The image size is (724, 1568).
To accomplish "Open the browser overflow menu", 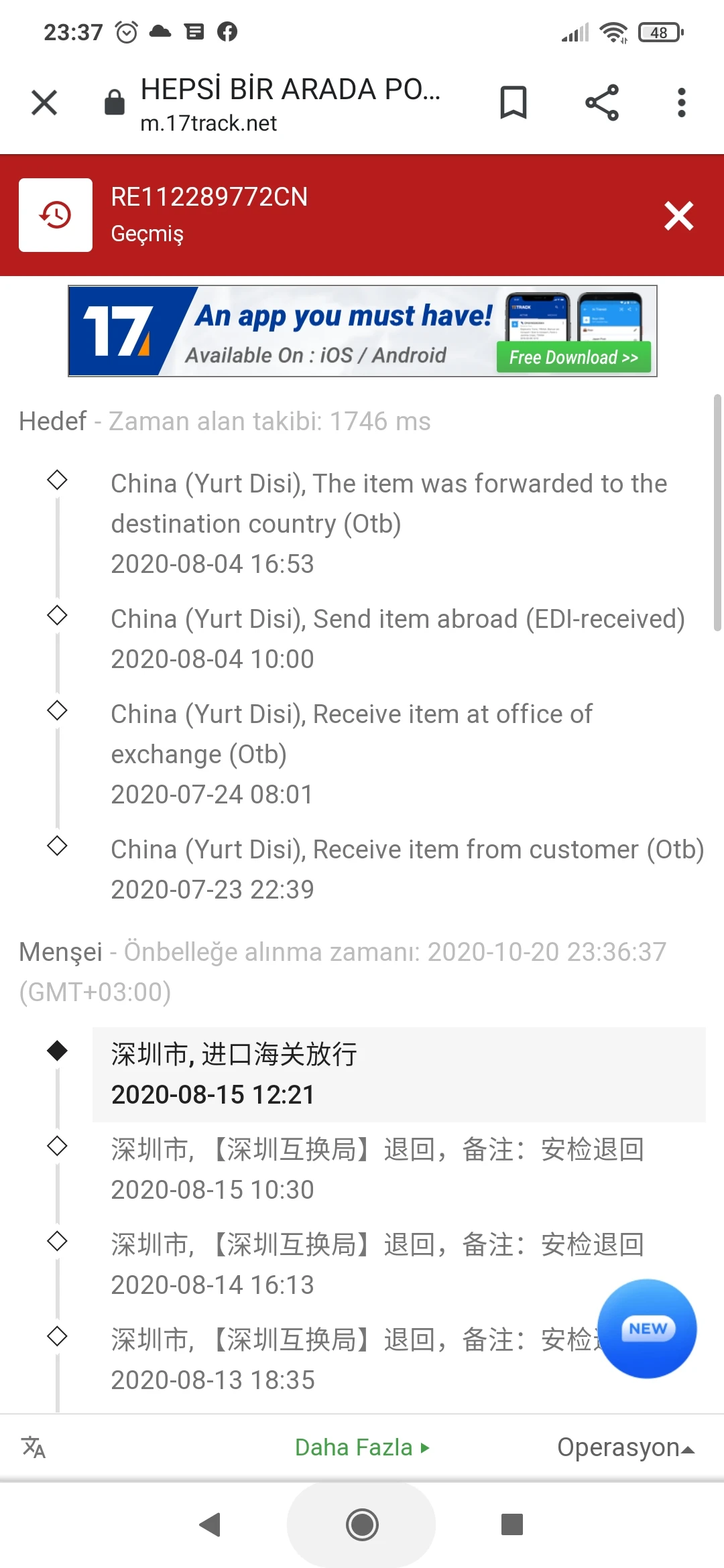I will pyautogui.click(x=681, y=103).
